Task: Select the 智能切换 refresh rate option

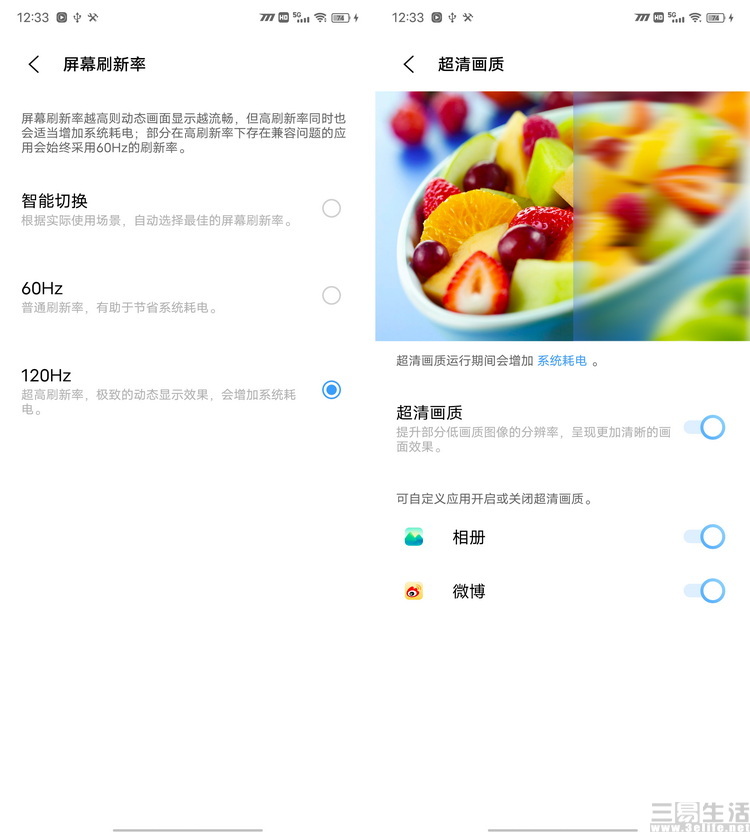Action: [x=331, y=208]
